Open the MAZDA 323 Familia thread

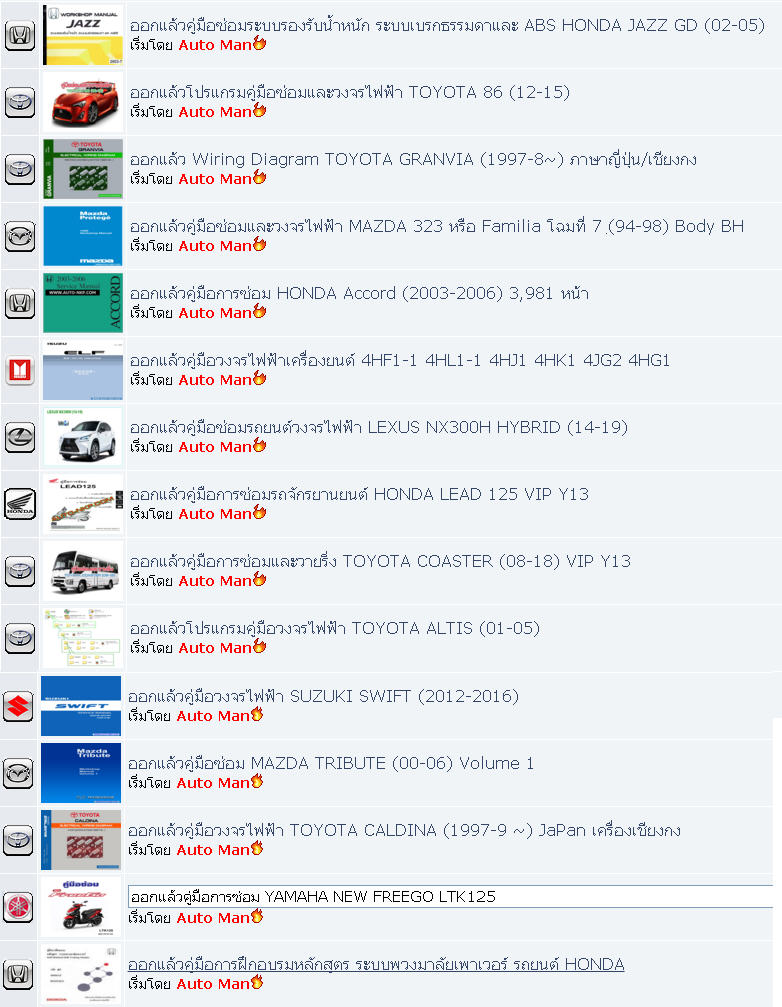point(437,226)
